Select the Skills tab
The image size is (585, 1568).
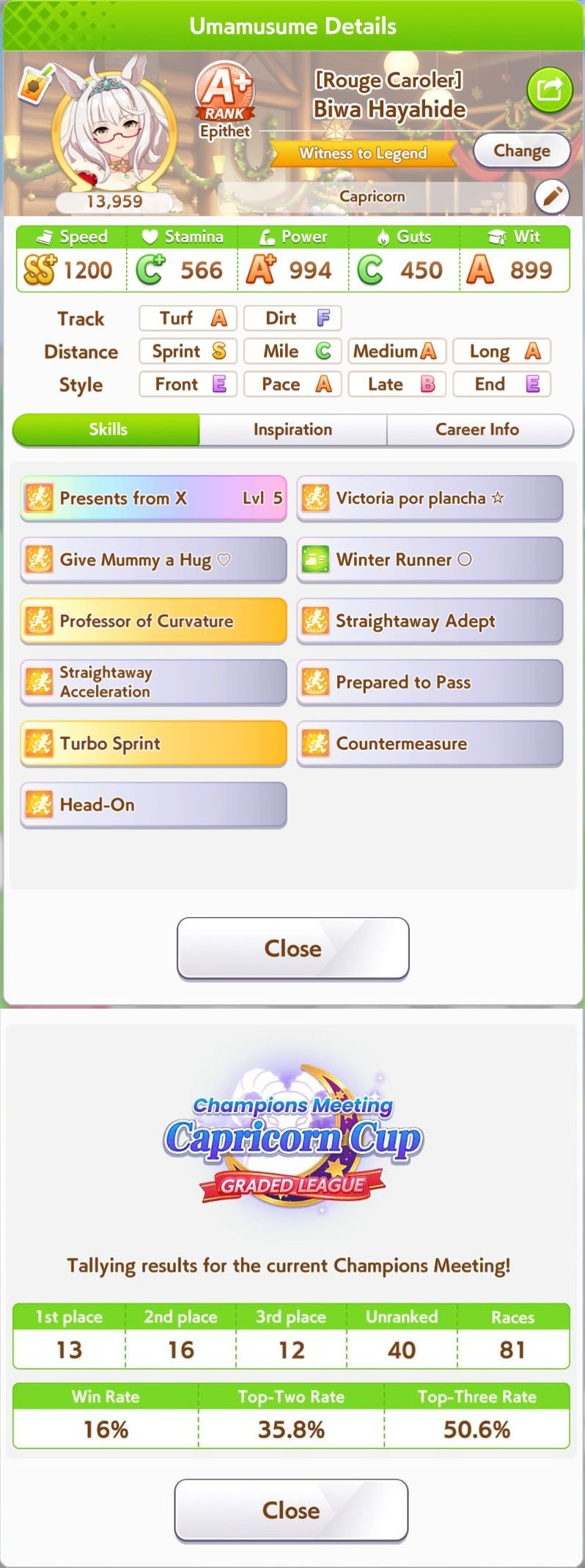107,430
